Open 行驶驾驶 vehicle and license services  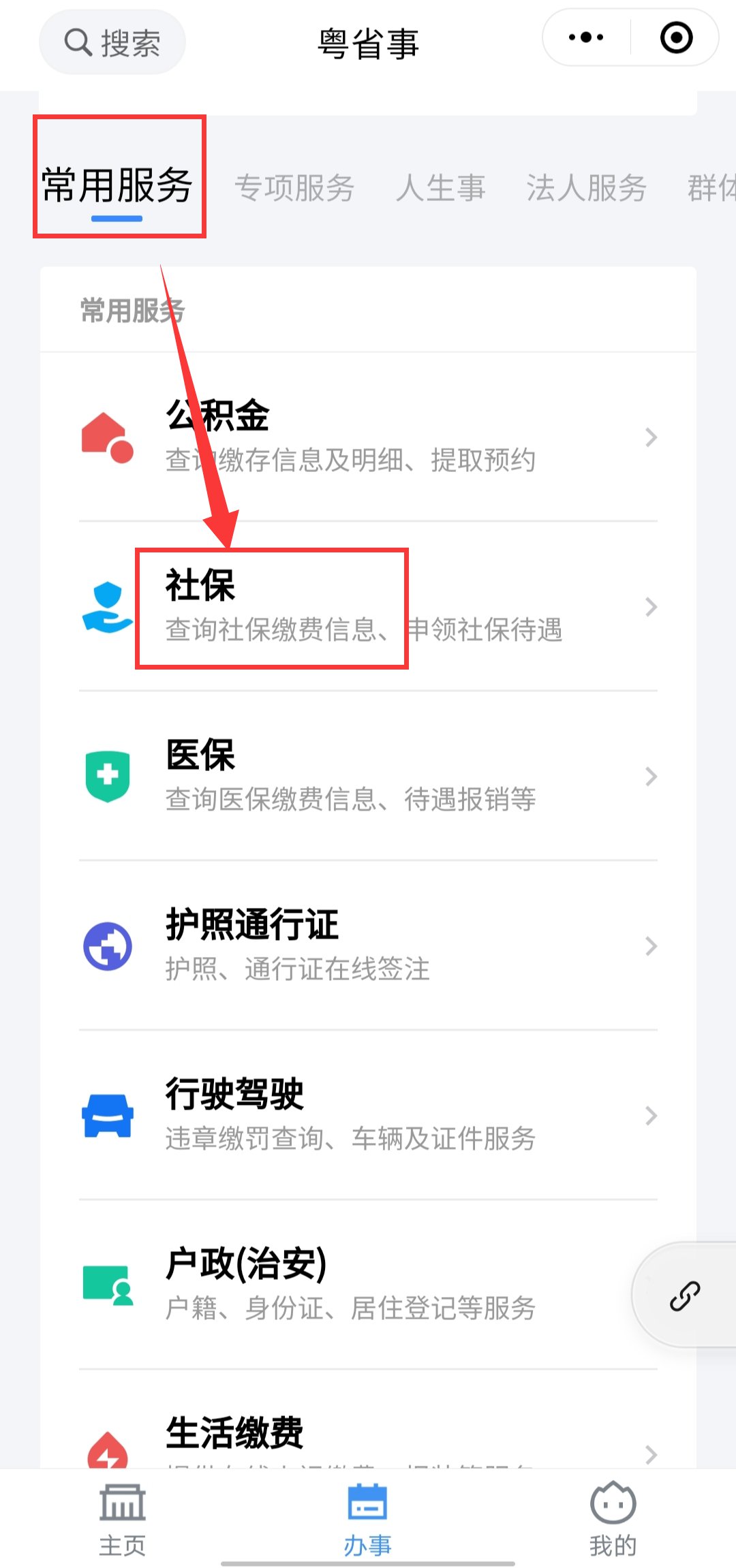tap(368, 1115)
